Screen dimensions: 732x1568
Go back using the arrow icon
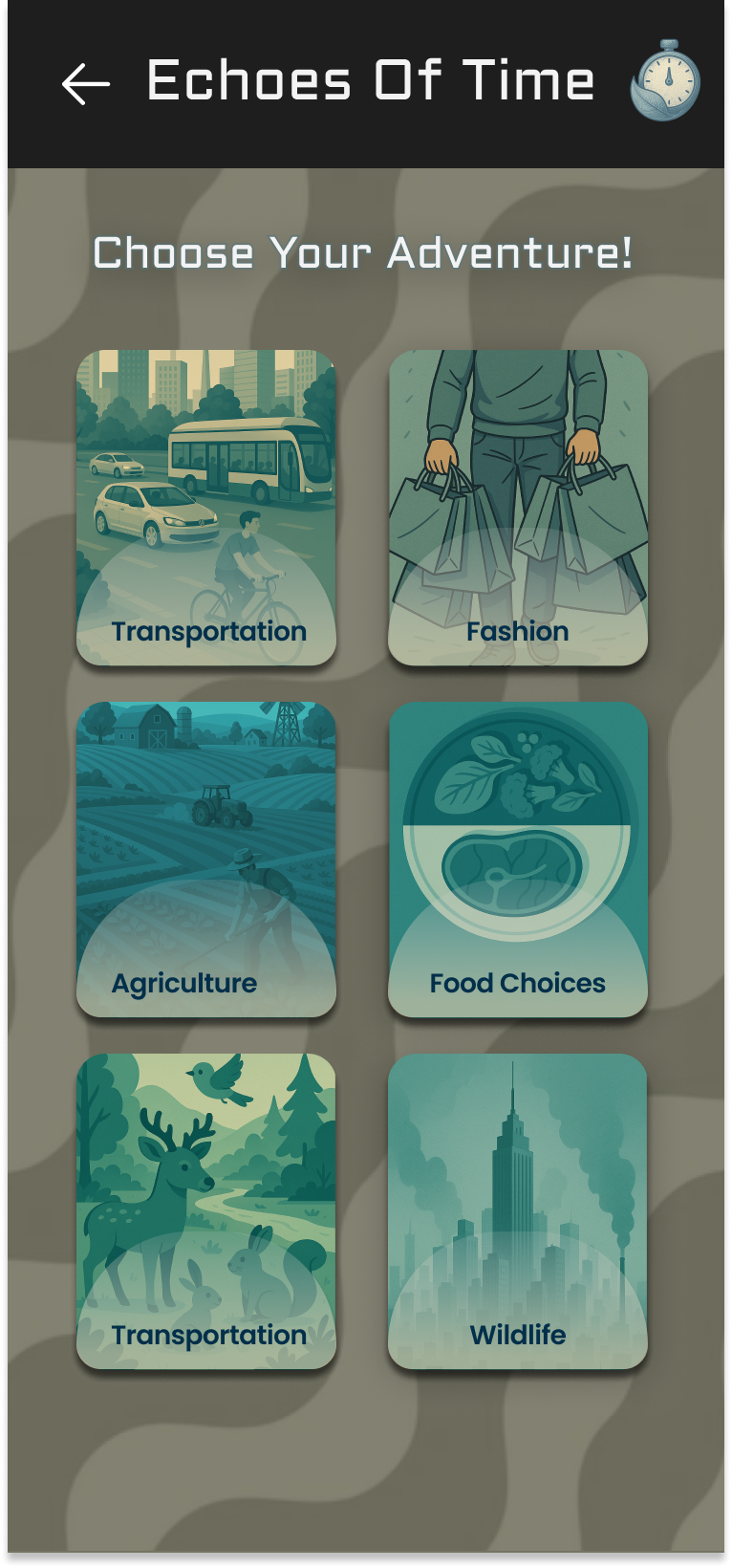tap(86, 84)
